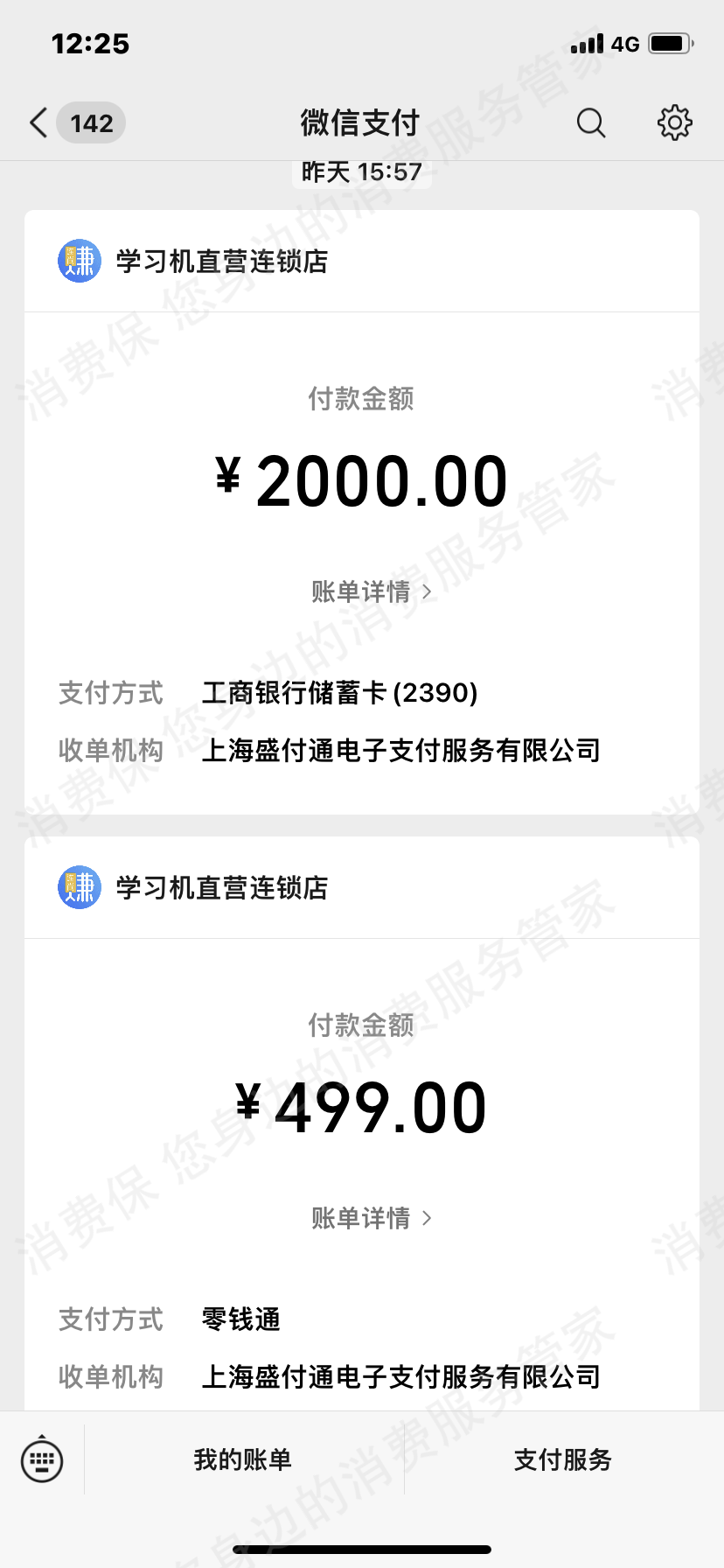Image resolution: width=724 pixels, height=1568 pixels.
Task: Open 我的账单 menu
Action: pos(243,1459)
